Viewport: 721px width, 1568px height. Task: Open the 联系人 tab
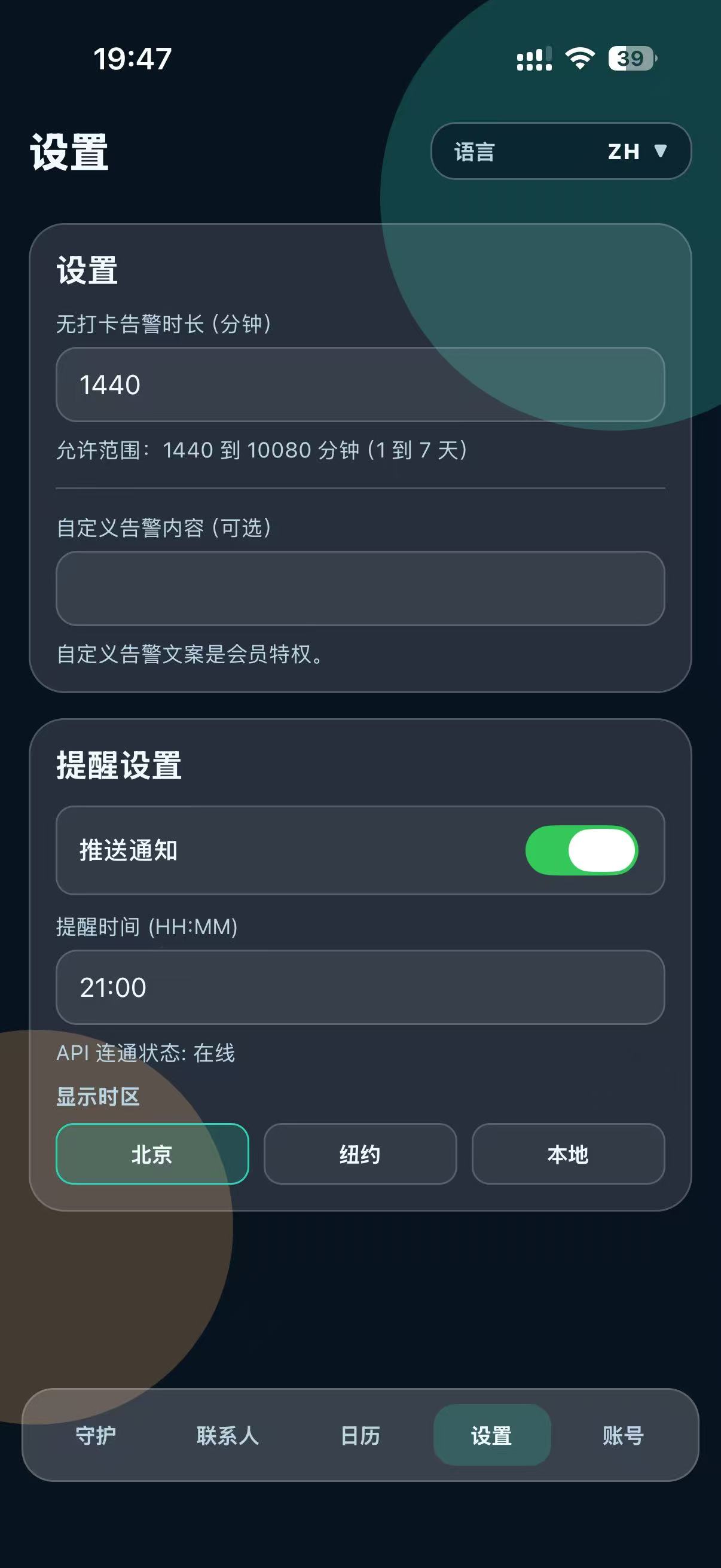pyautogui.click(x=228, y=1436)
